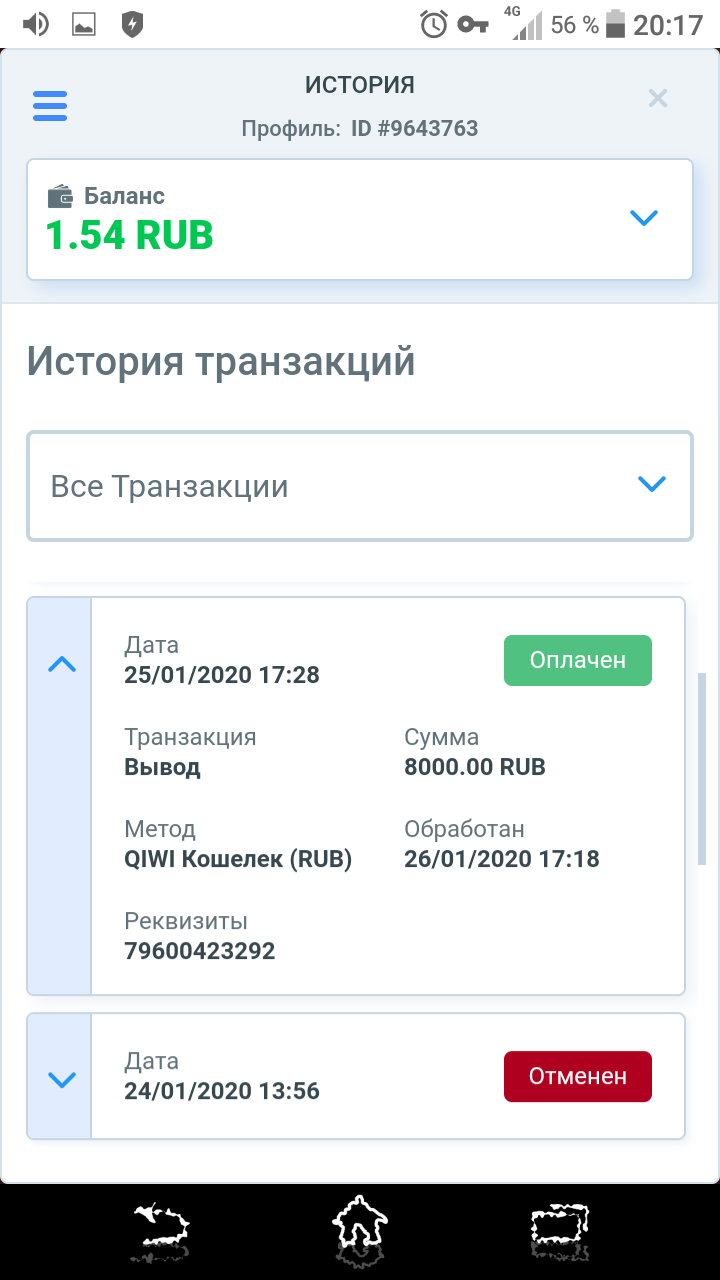Go to the system home screen

(x=360, y=1229)
